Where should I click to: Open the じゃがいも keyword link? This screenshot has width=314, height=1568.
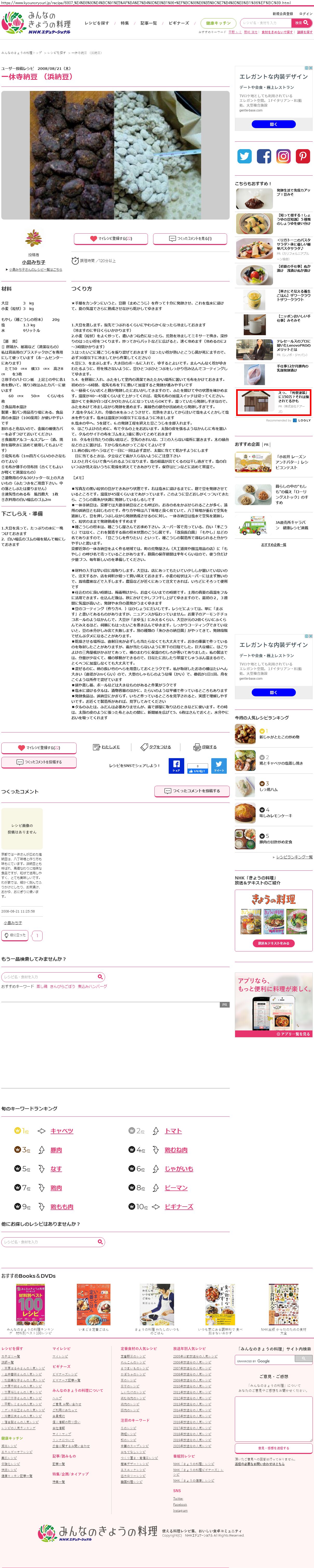[178, 1169]
